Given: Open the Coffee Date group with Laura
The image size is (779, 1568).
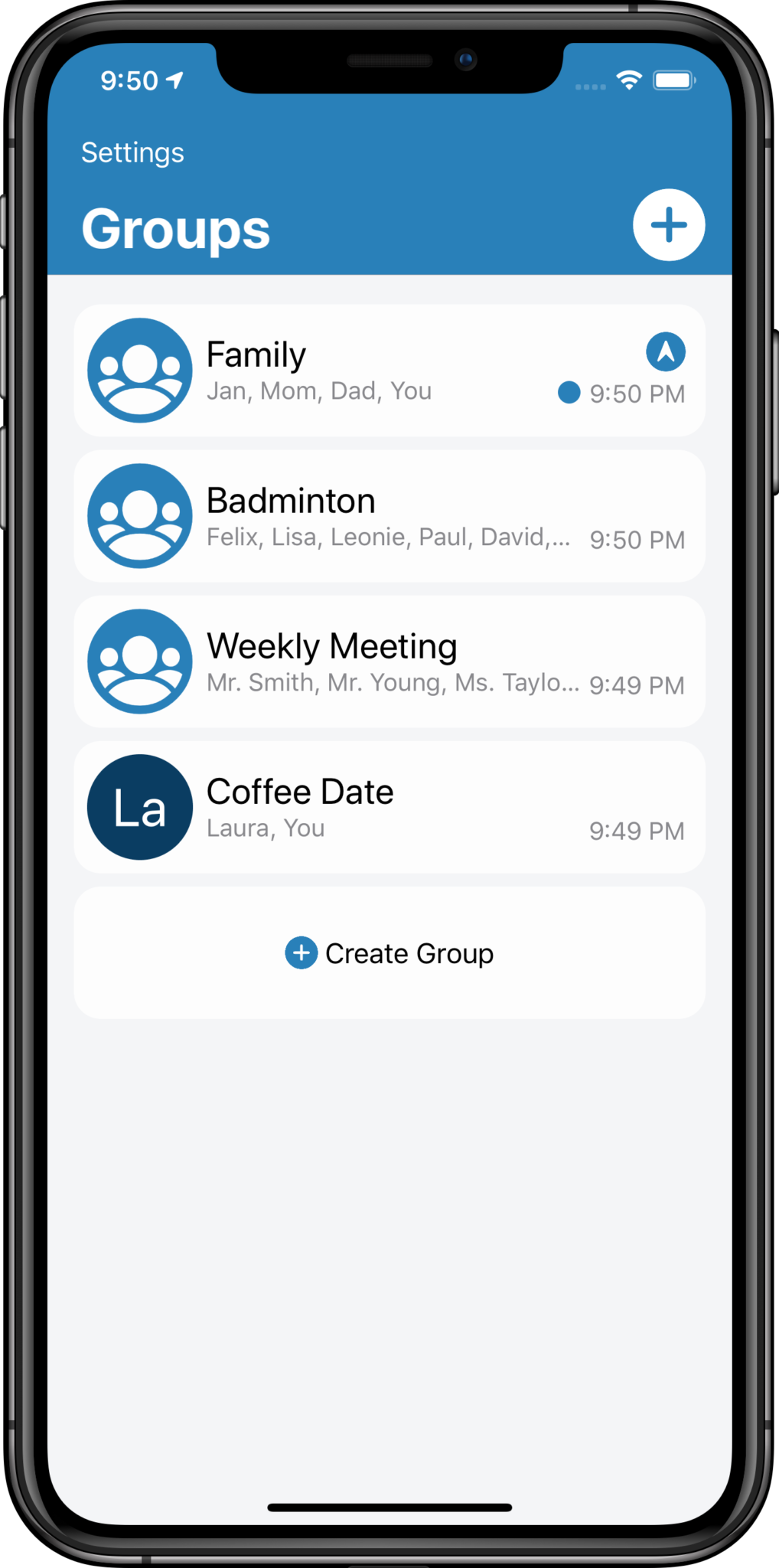Looking at the screenshot, I should coord(389,807).
